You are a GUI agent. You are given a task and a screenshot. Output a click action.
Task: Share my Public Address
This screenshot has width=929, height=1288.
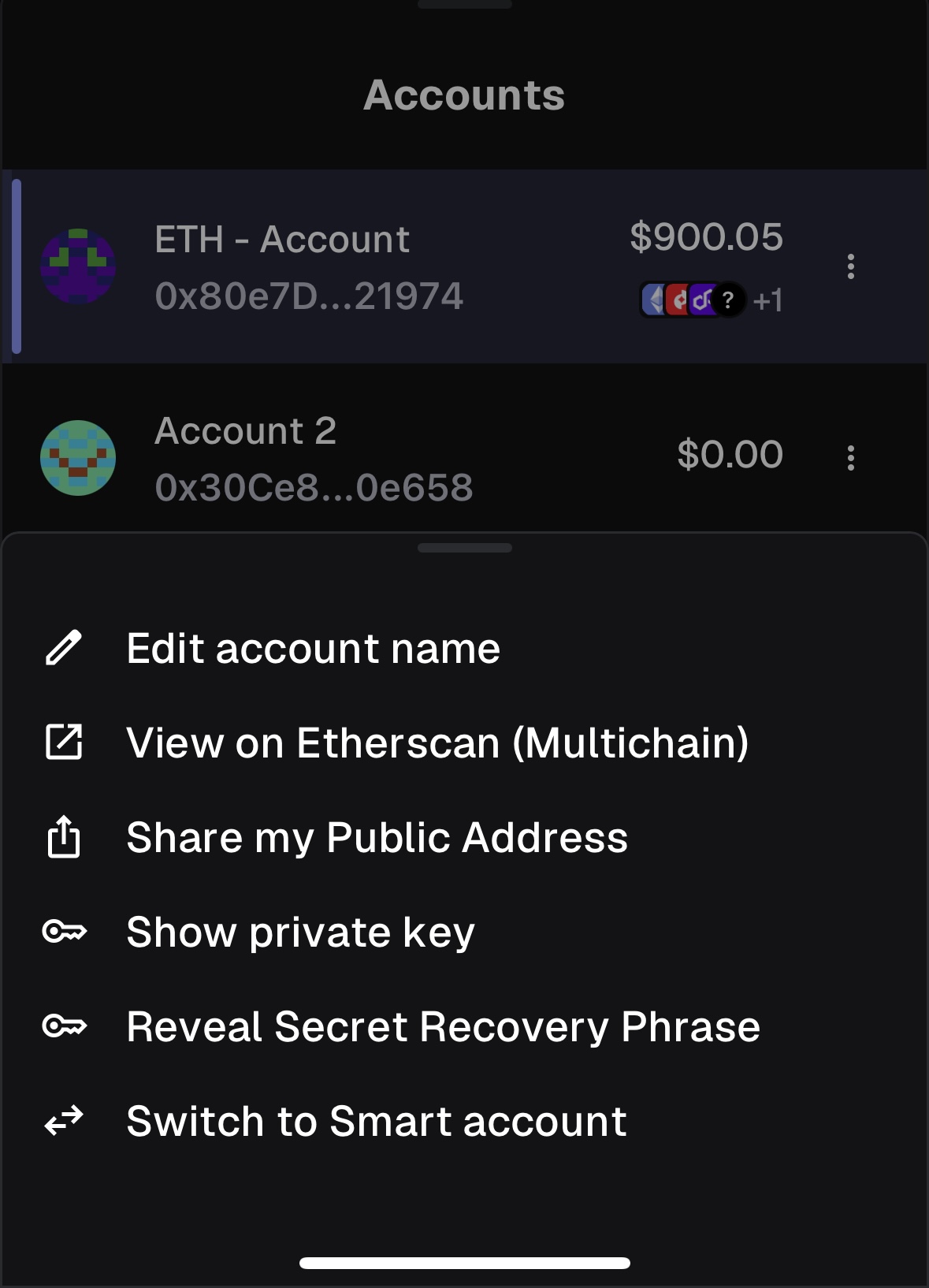click(377, 837)
